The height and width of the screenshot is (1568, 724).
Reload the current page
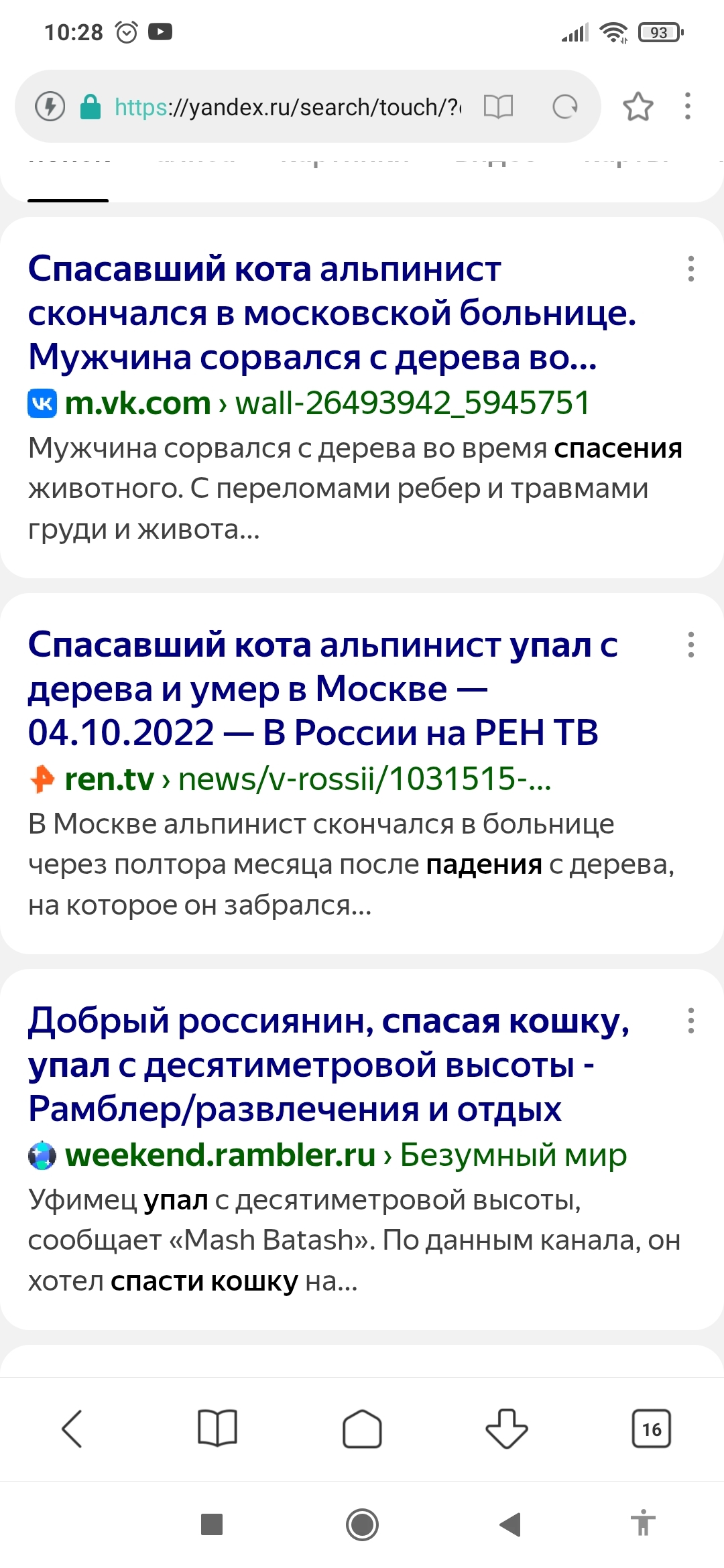pyautogui.click(x=564, y=107)
